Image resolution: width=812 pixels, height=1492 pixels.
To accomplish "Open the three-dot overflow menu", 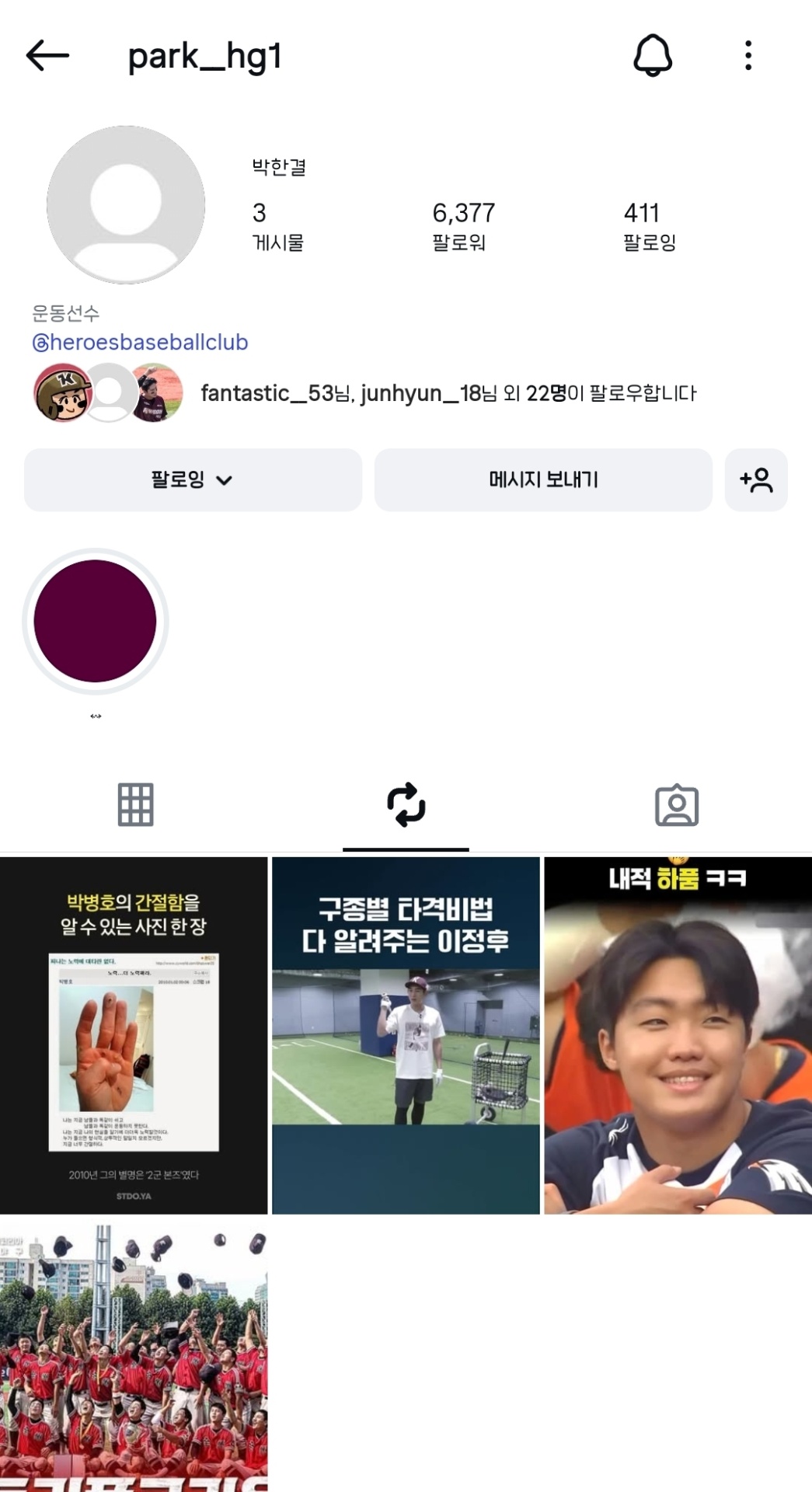I will 748,56.
